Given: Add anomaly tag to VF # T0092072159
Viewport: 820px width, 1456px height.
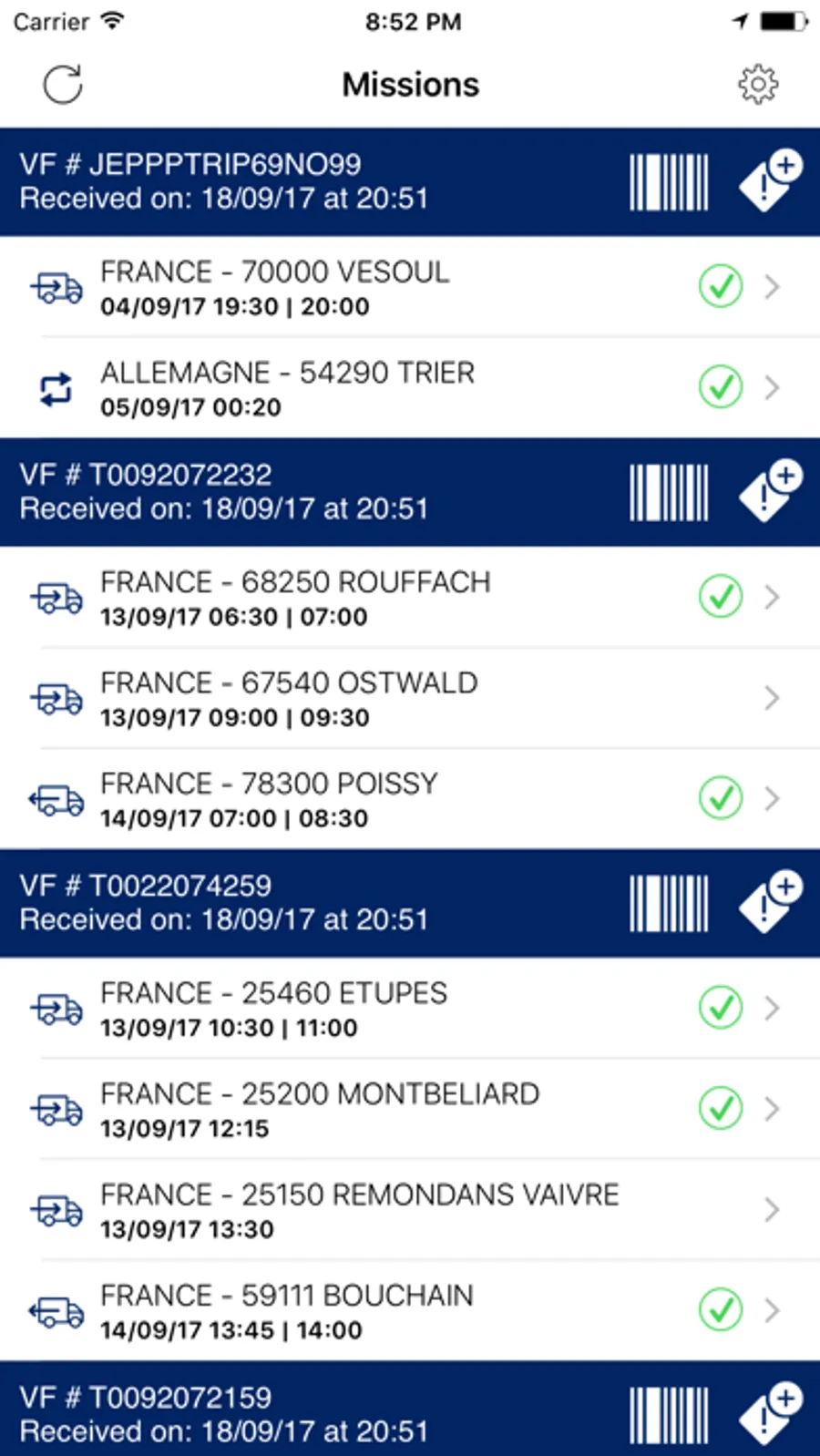Looking at the screenshot, I should [x=770, y=1414].
